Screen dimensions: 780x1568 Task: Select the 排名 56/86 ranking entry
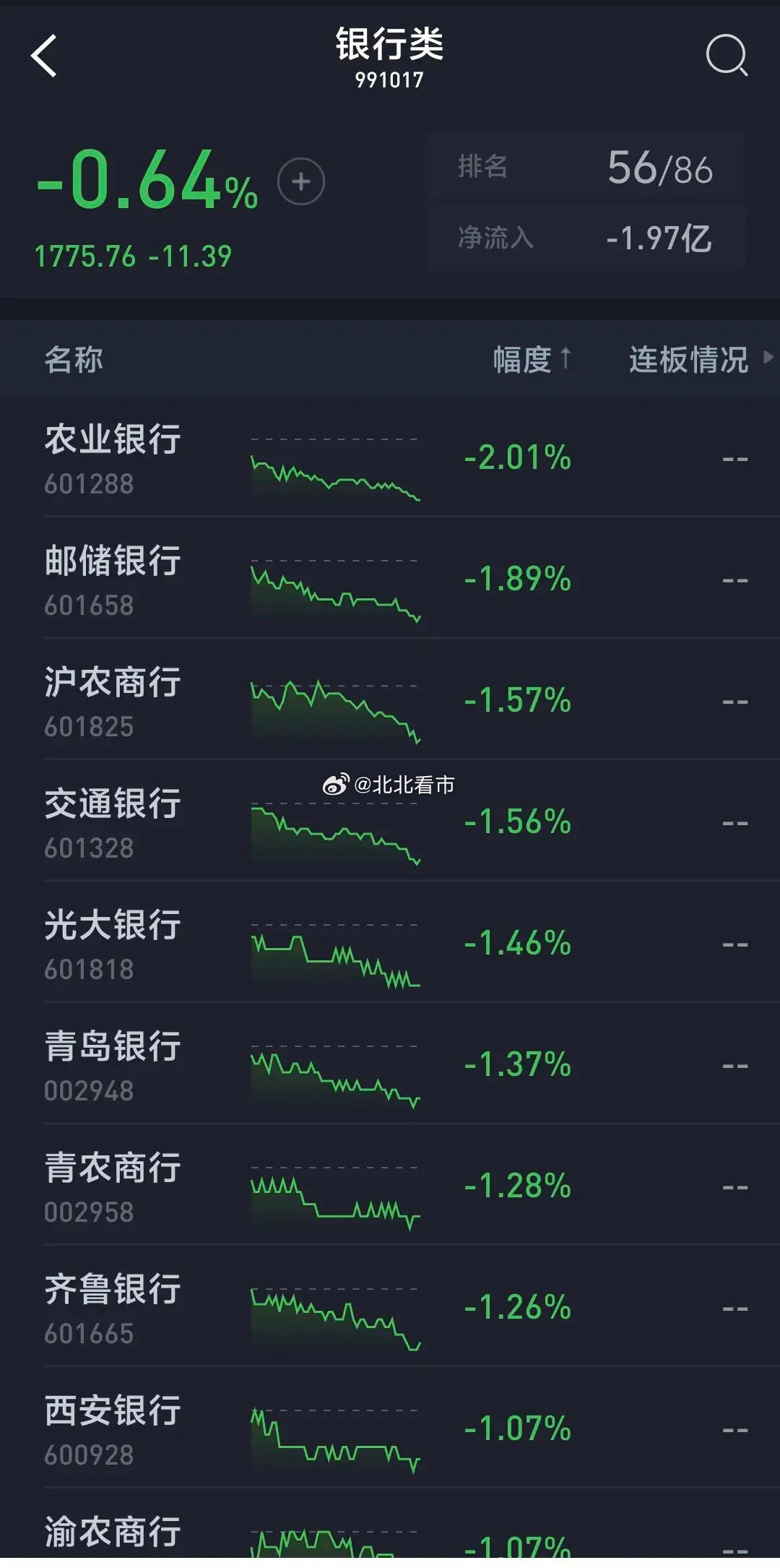pos(585,168)
